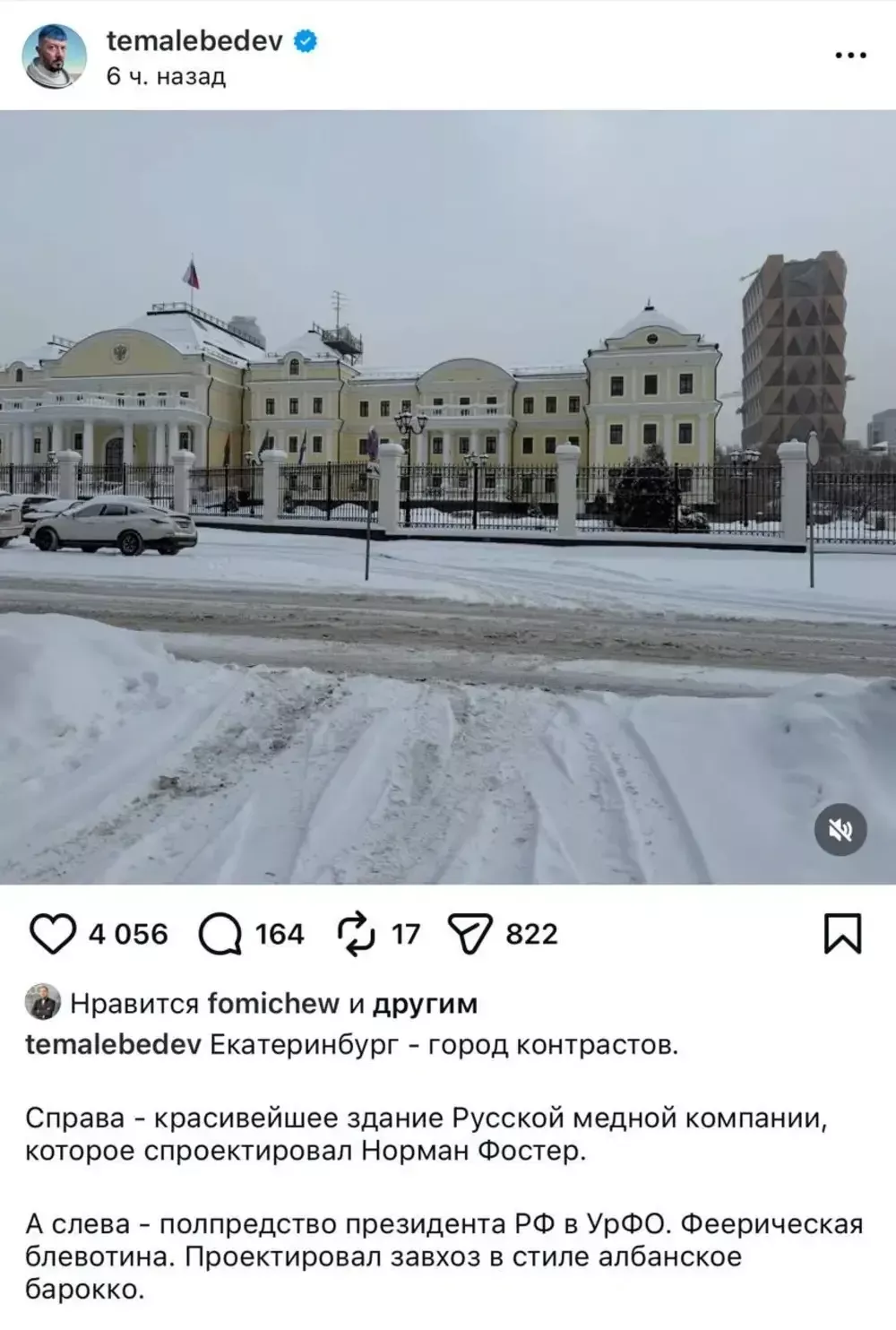Viewport: 896px width, 1330px height.
Task: Open temalebedev's profile picture
Action: (x=54, y=56)
